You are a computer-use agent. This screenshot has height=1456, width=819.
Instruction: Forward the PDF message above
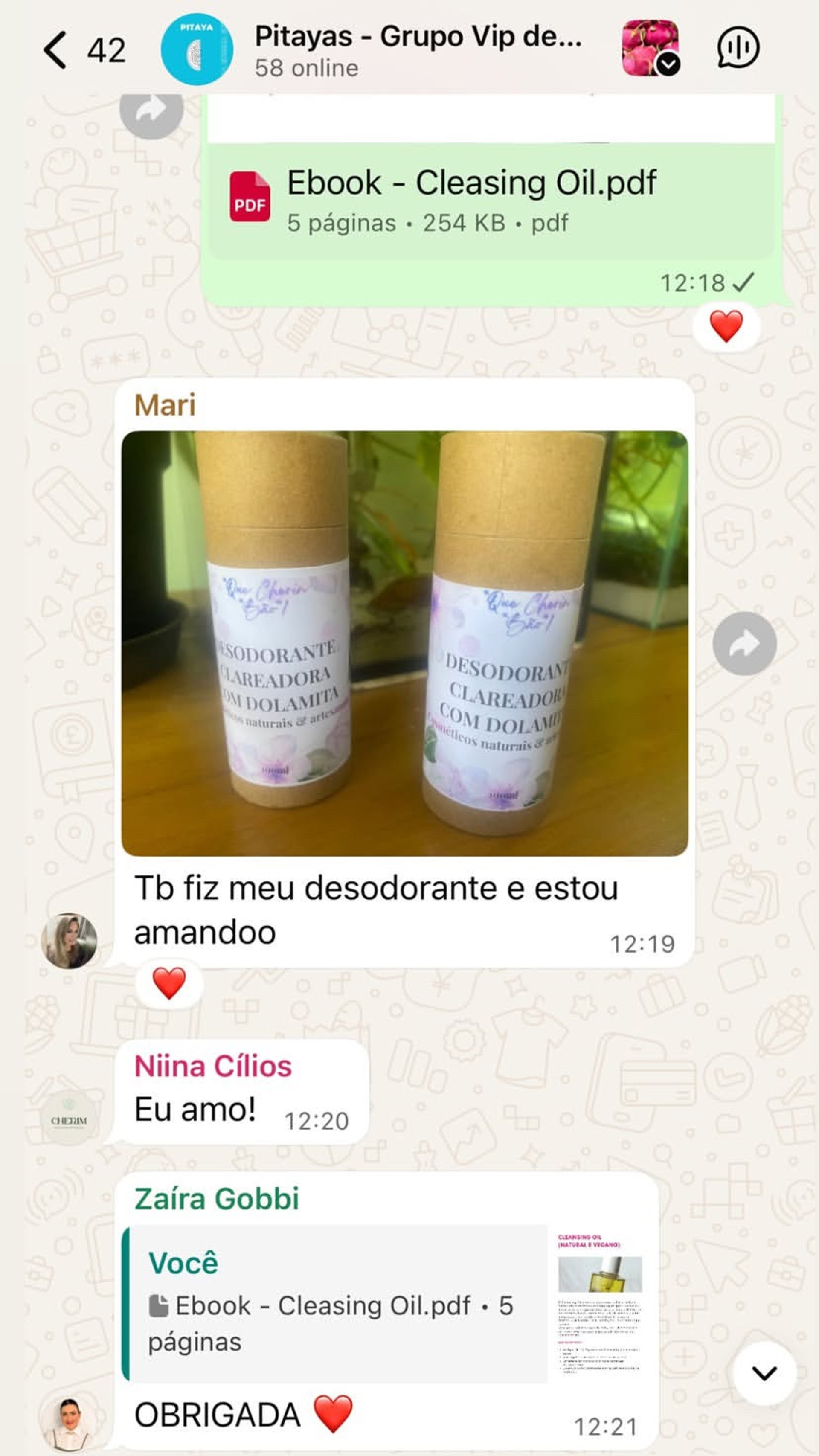pyautogui.click(x=151, y=109)
